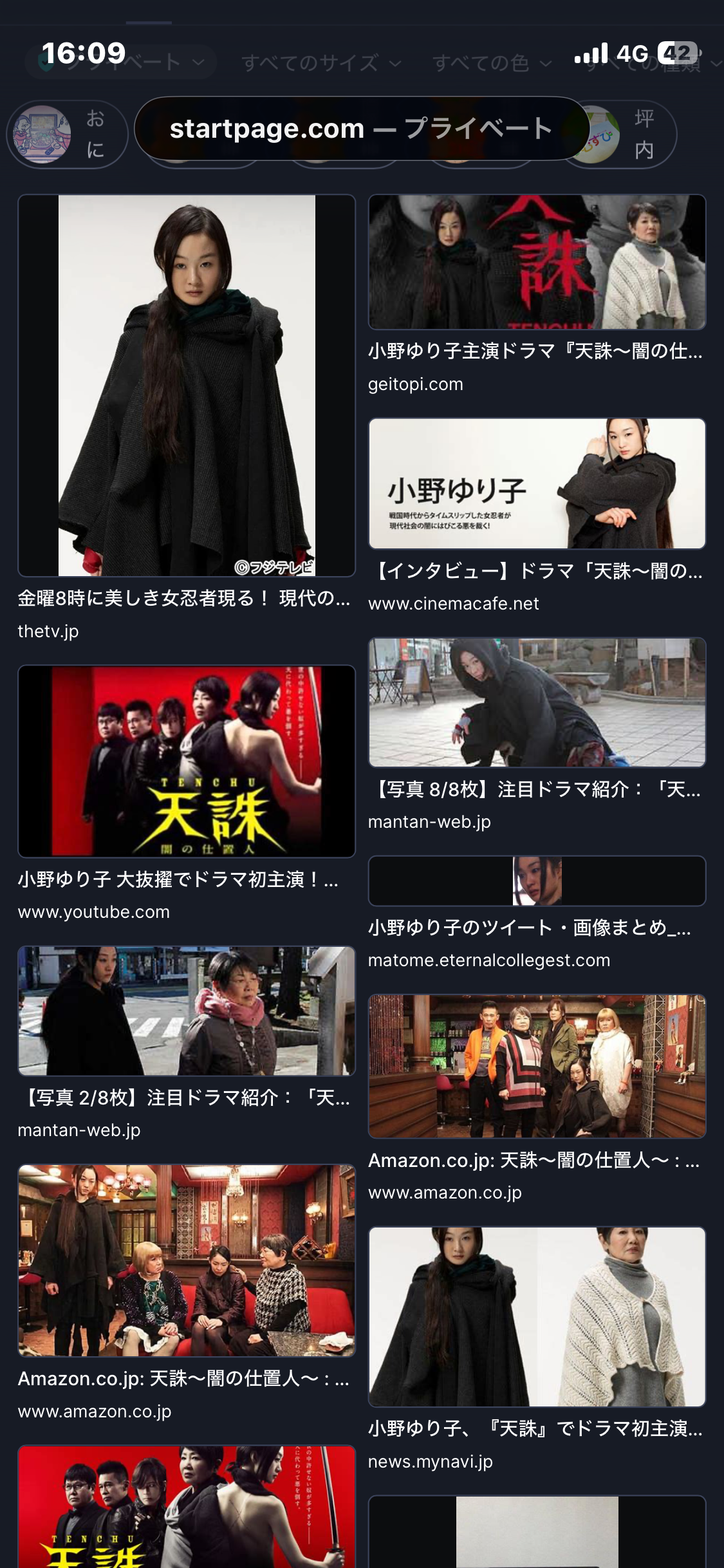Open the matome.eternalcollegest.com image result
The width and height of the screenshot is (724, 1568).
coord(537,881)
